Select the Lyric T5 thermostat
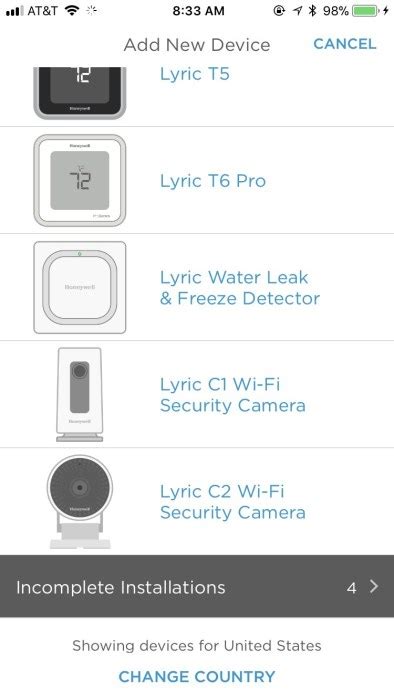This screenshot has height=700, width=394. tap(197, 96)
